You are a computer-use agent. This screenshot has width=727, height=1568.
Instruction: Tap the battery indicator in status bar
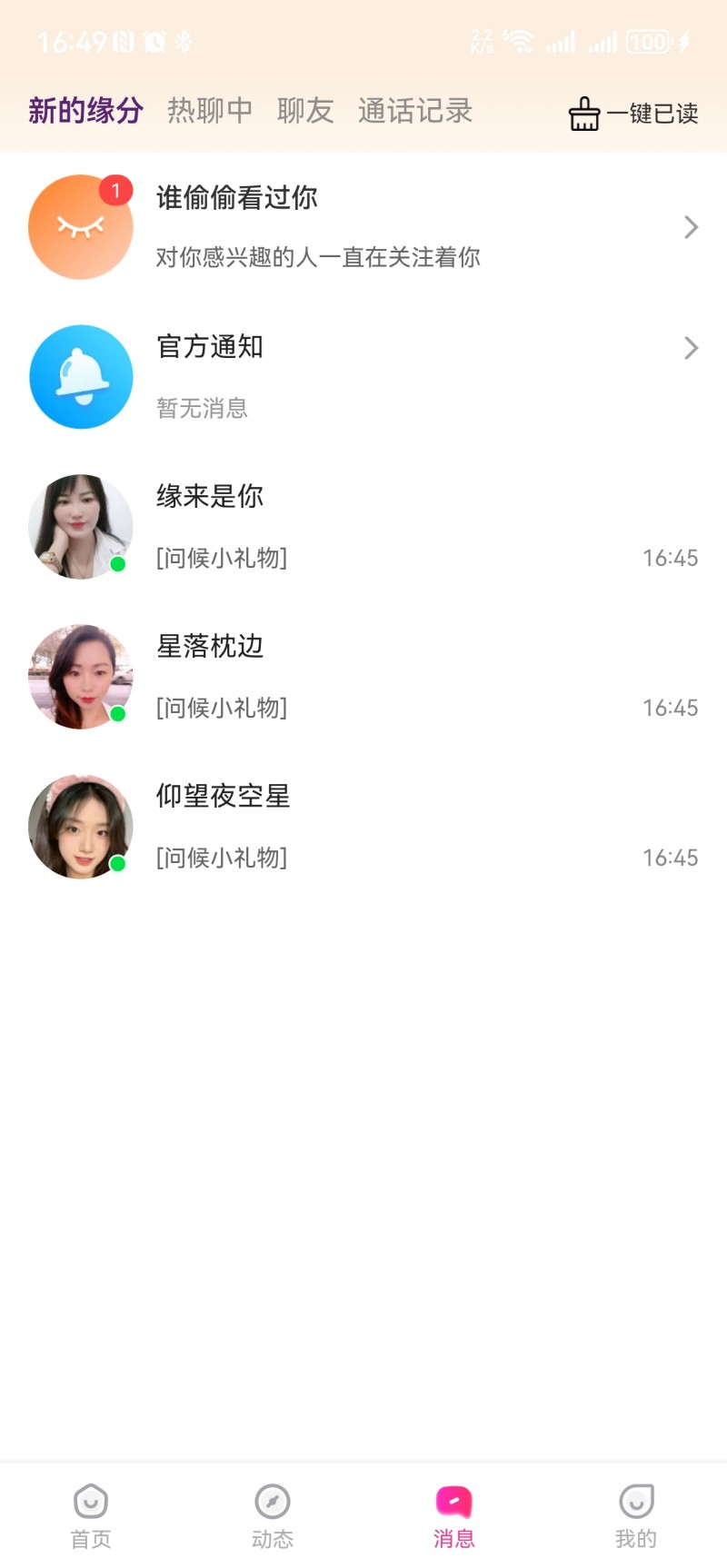click(x=647, y=41)
